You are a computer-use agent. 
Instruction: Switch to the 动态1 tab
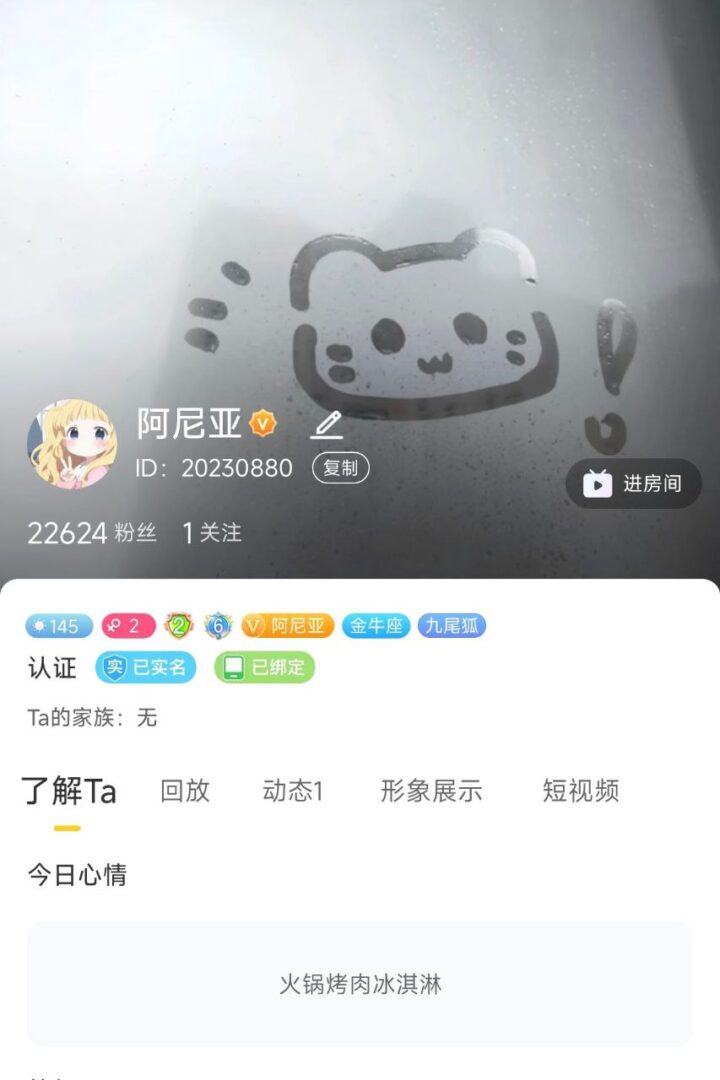293,791
